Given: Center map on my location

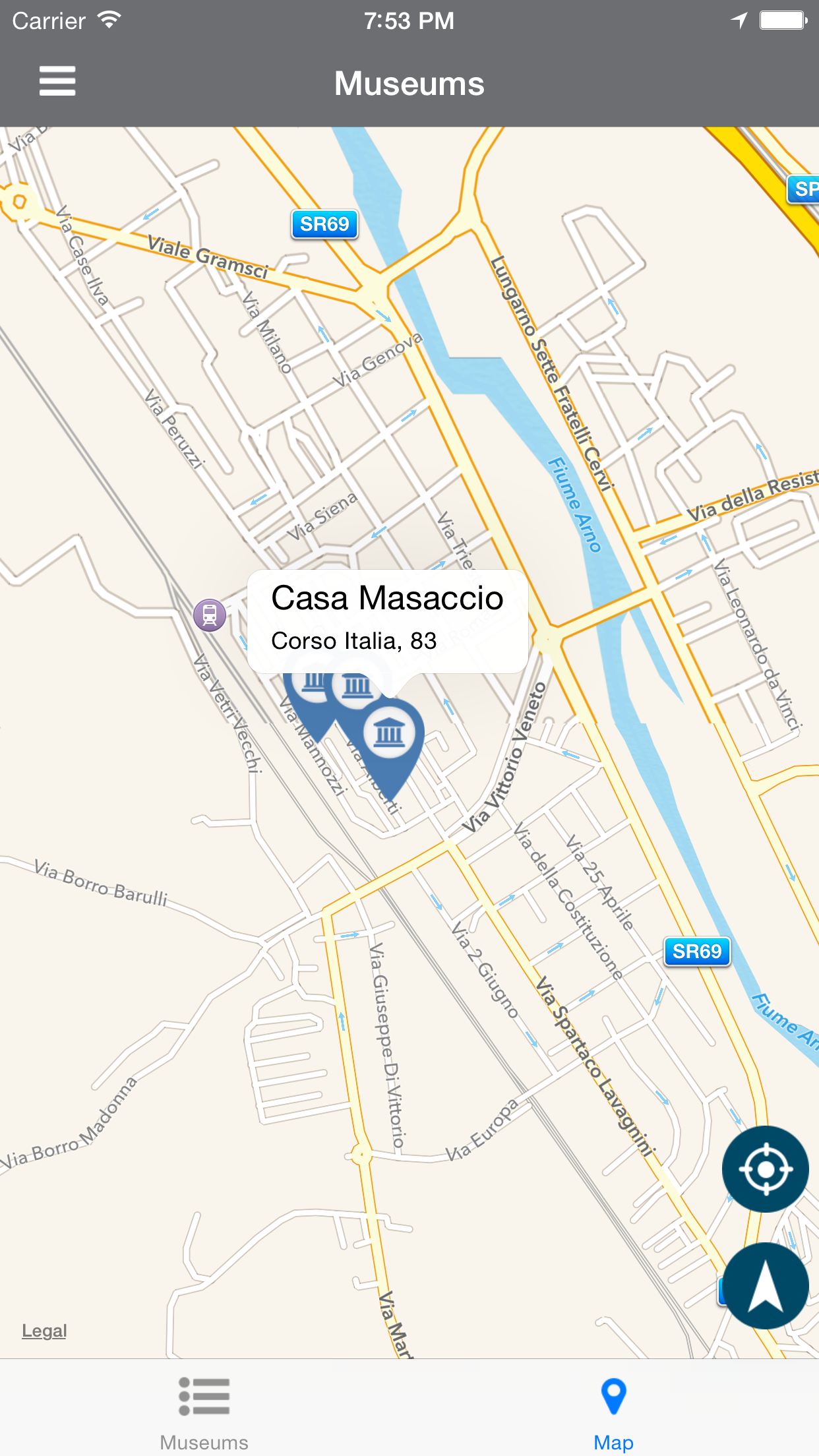Looking at the screenshot, I should pyautogui.click(x=765, y=1168).
